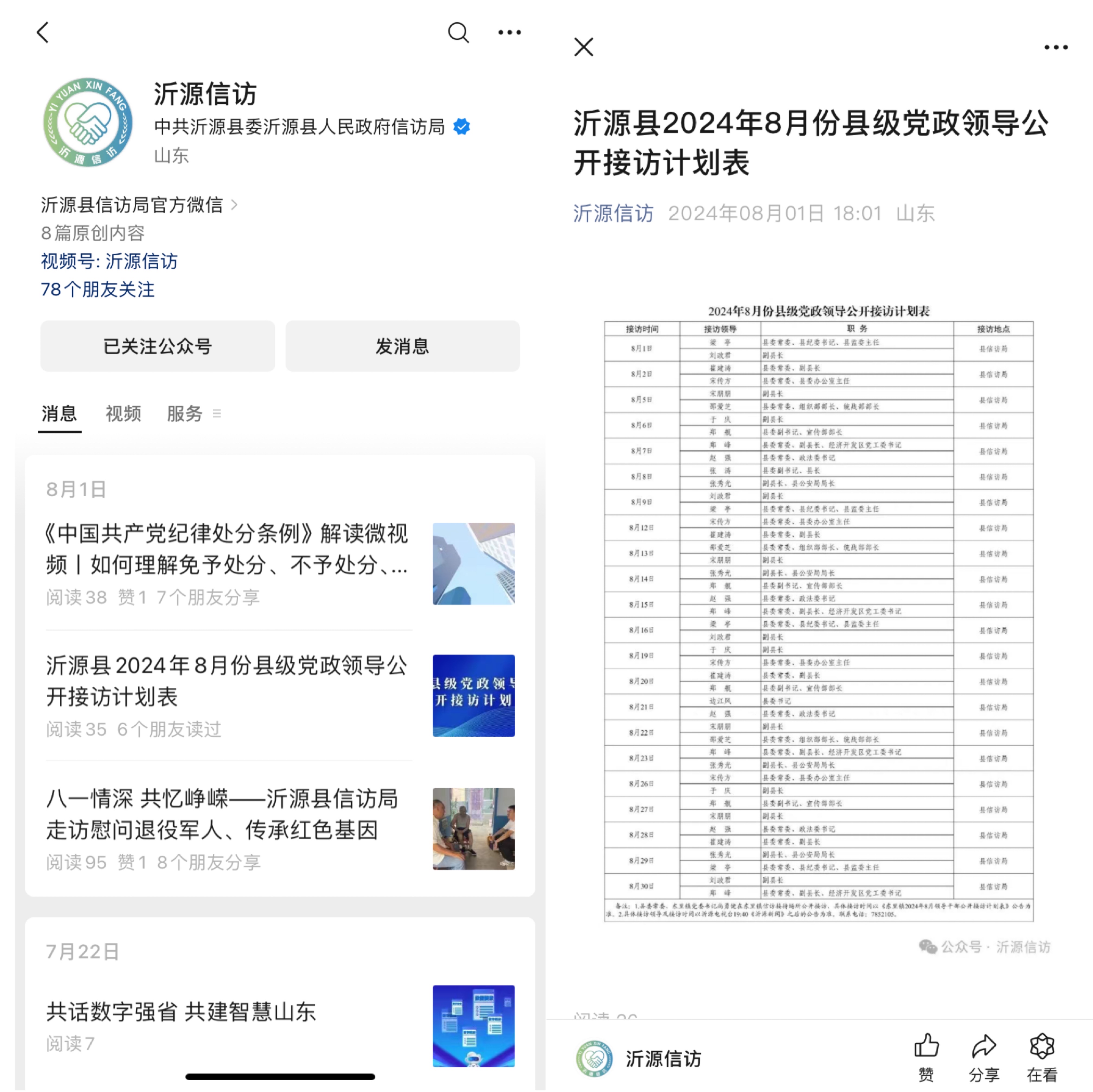
Task: Open the article's overflow menu next to close
Action: coord(1055,47)
